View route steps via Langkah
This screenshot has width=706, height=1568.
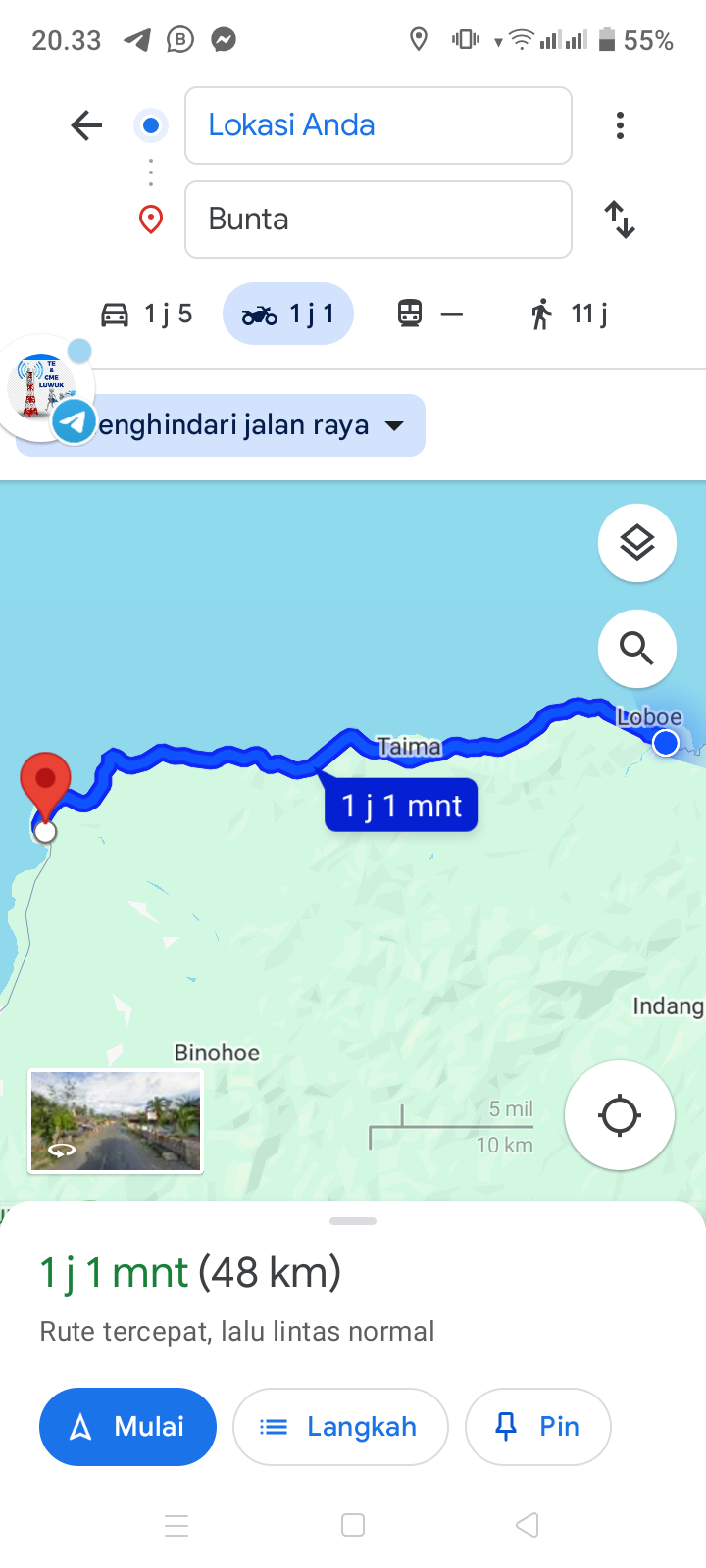[340, 1427]
